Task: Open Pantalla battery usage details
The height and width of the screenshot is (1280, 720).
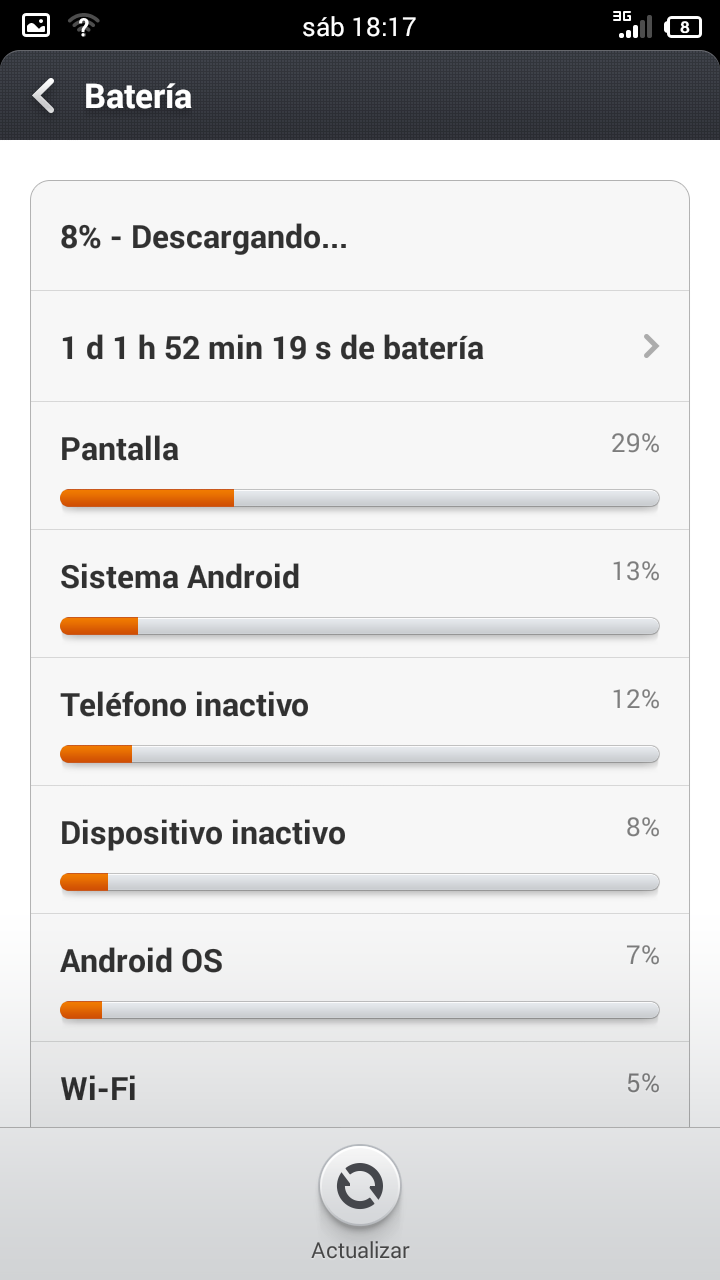Action: coord(360,466)
